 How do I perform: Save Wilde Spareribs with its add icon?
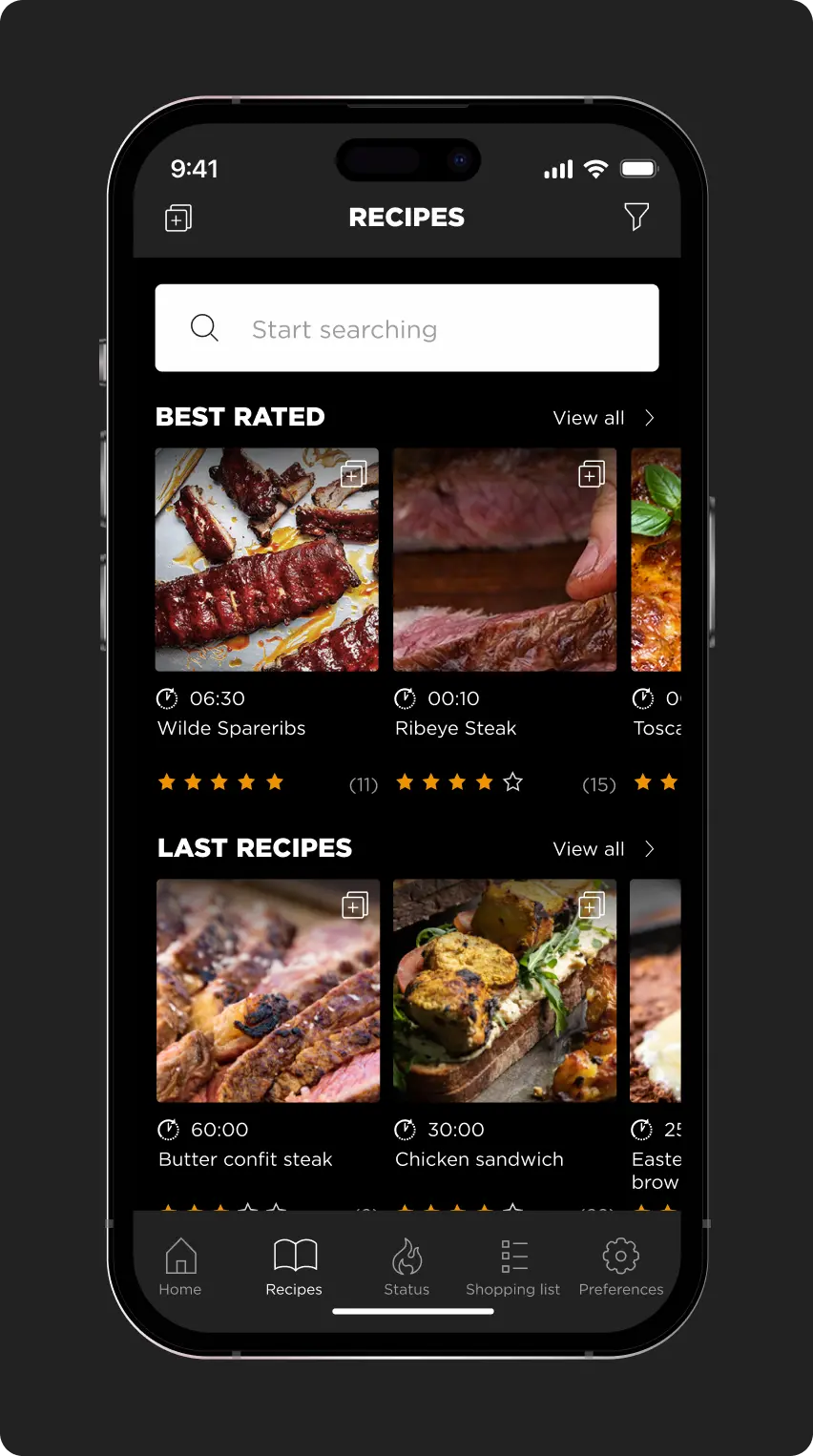(x=354, y=473)
